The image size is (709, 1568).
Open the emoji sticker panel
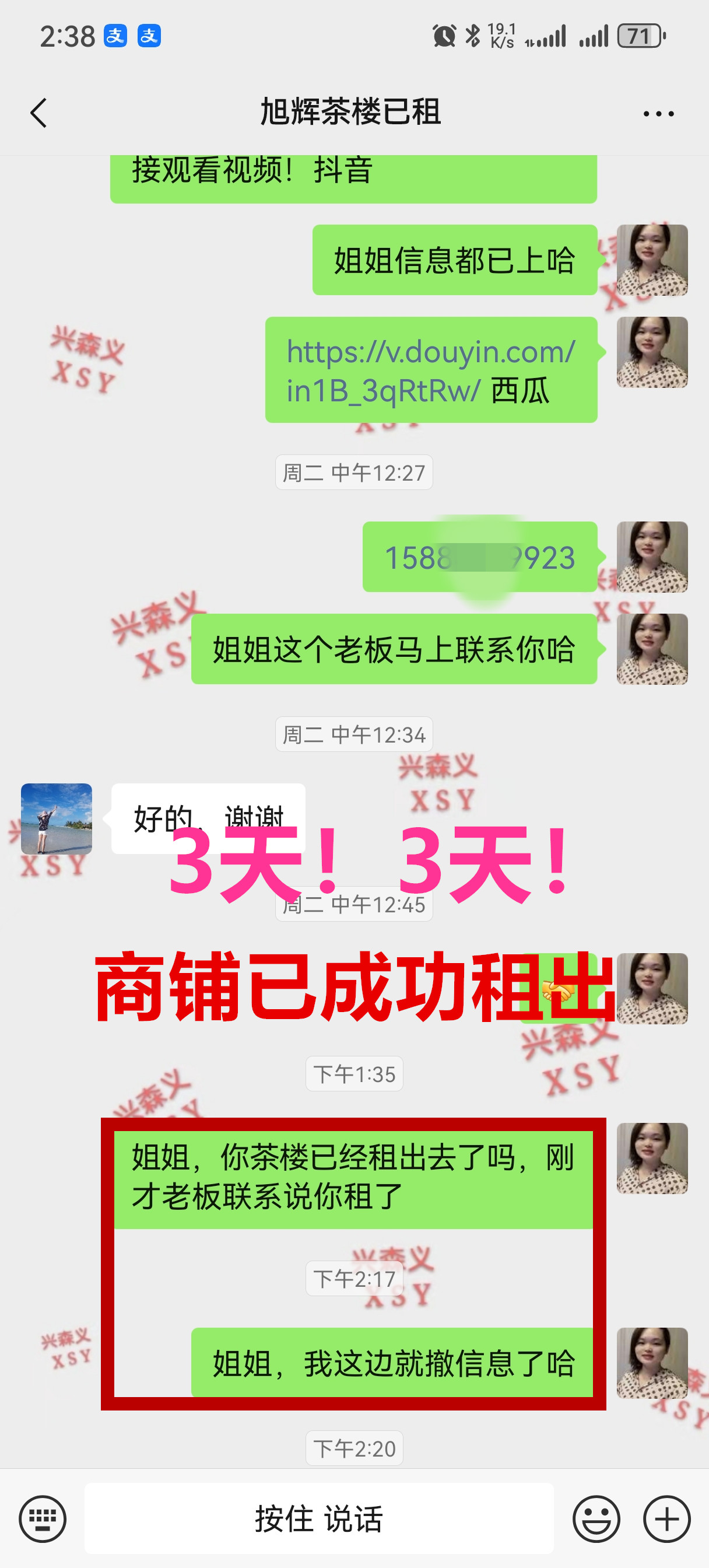point(596,1518)
